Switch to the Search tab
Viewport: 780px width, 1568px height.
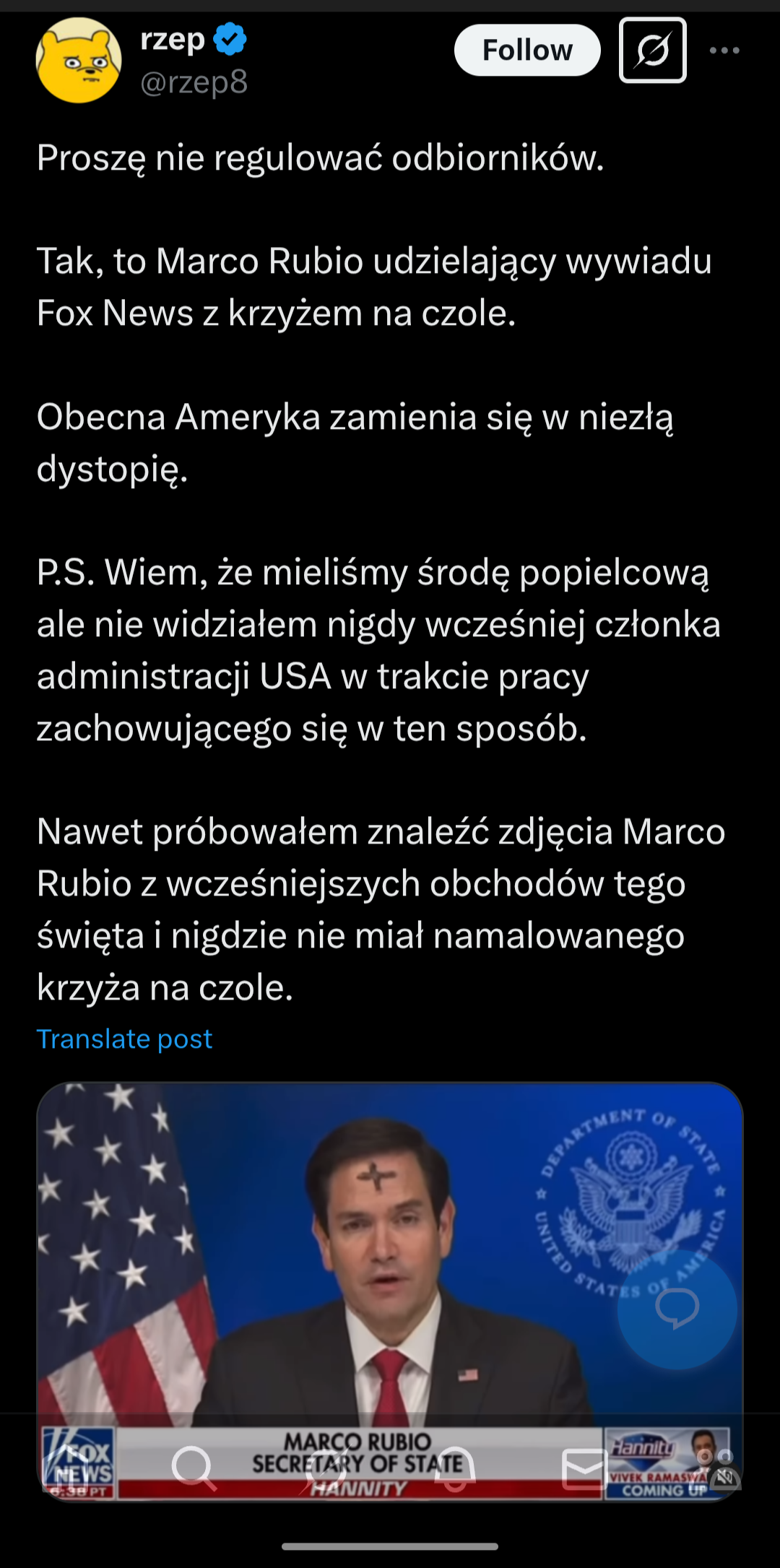point(193,1468)
